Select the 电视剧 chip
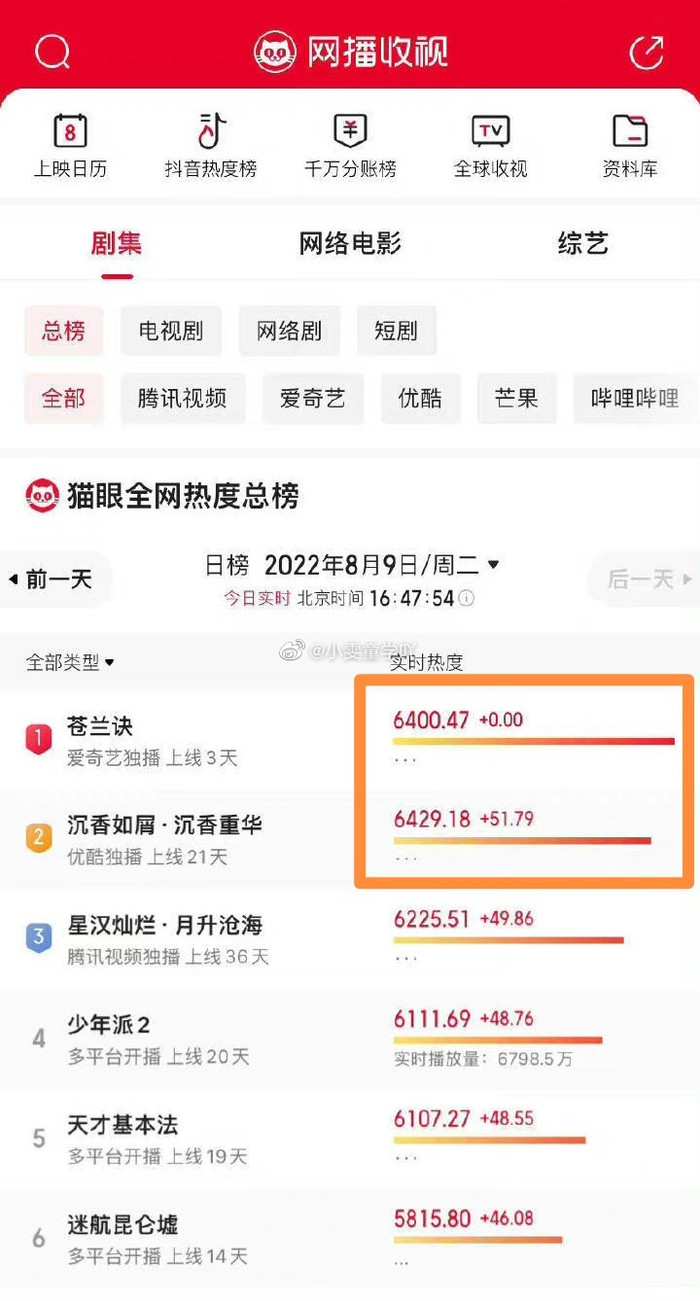 [171, 331]
